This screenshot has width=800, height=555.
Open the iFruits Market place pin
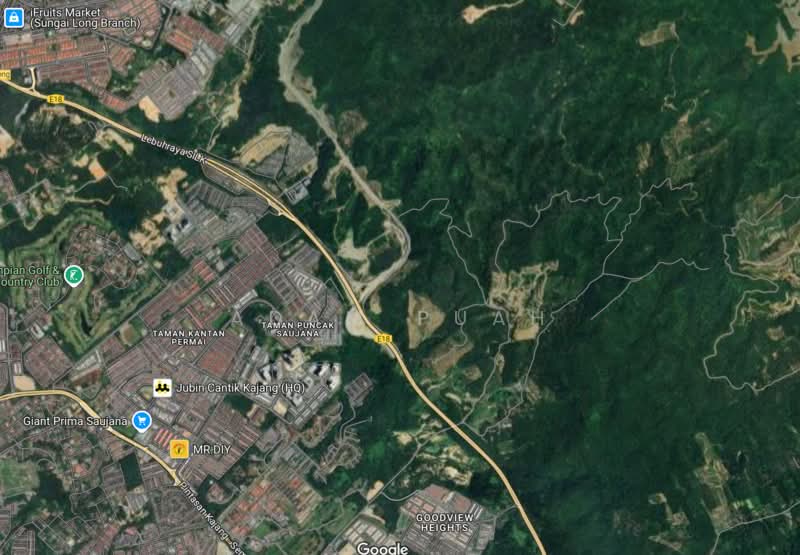[x=14, y=16]
